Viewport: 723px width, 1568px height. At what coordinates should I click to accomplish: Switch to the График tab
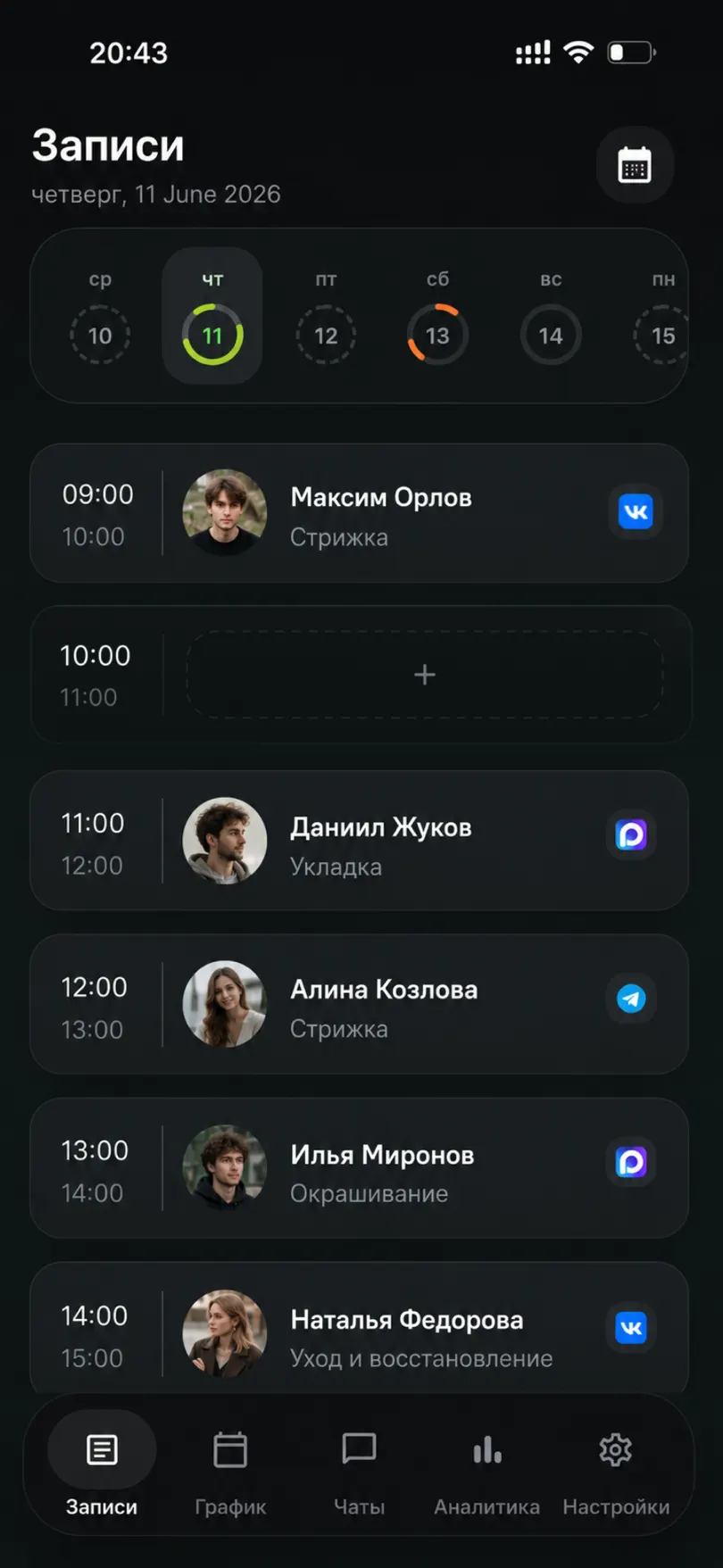(x=230, y=1469)
